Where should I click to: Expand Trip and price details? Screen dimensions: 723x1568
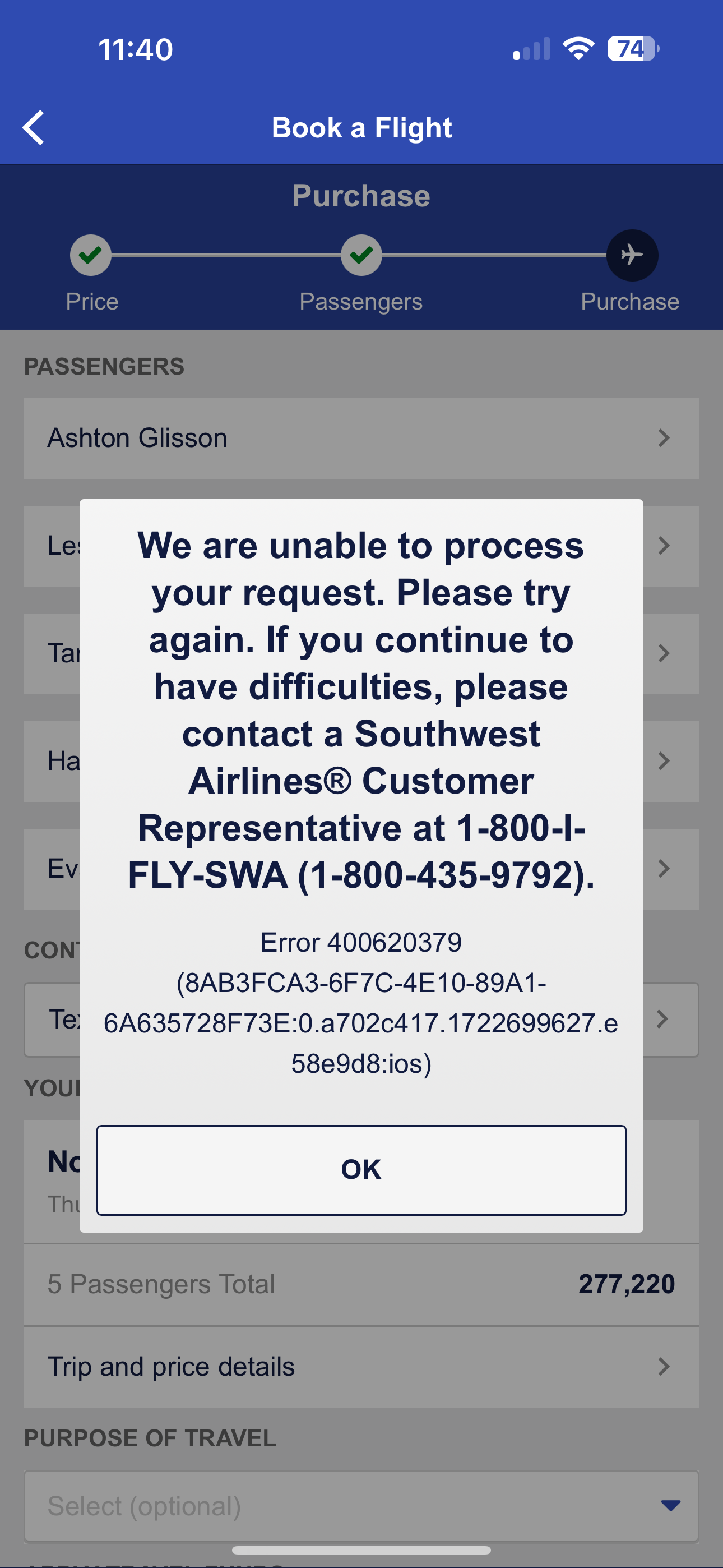pos(361,1367)
